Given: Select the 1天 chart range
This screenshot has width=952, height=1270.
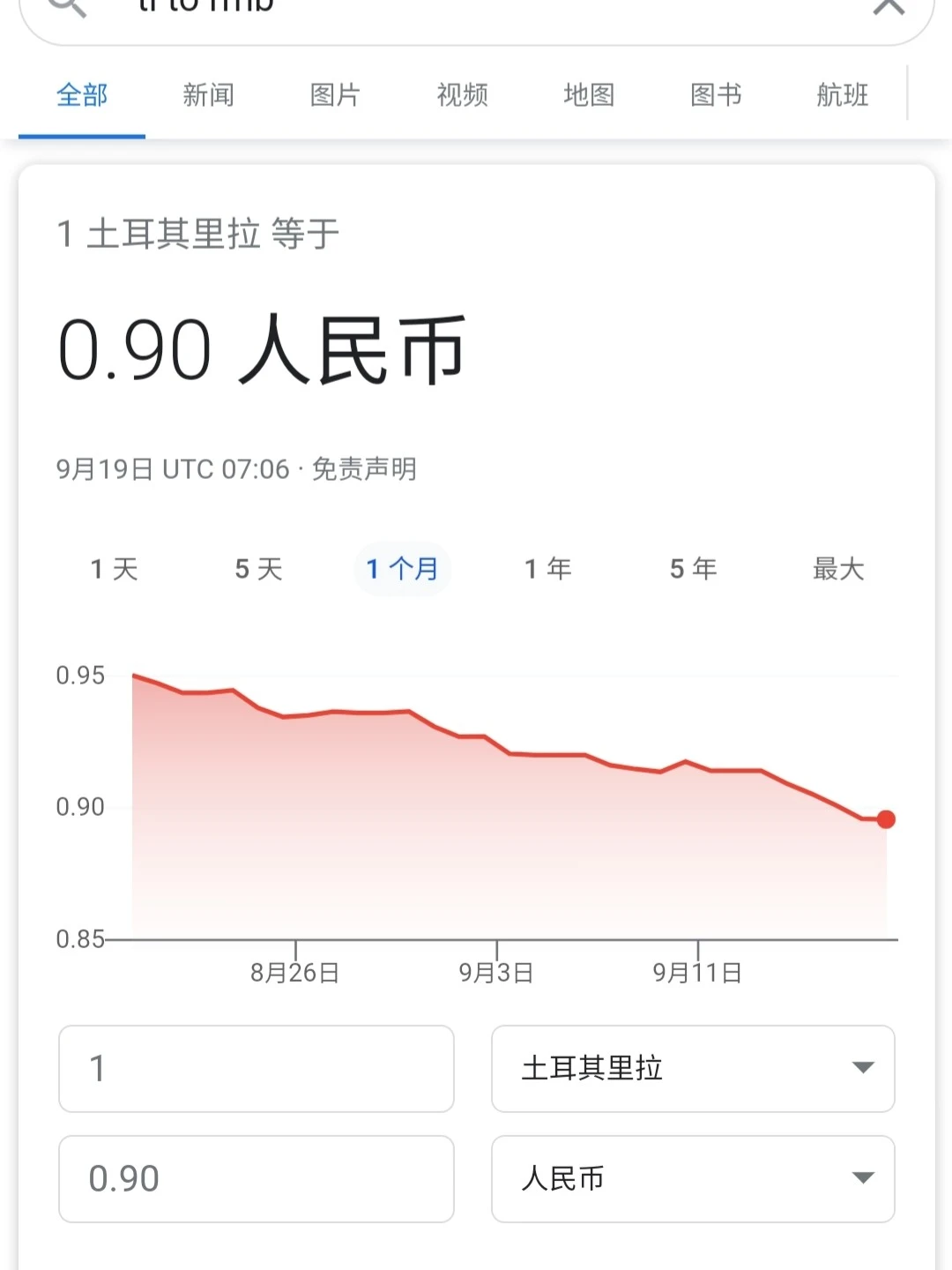Looking at the screenshot, I should pos(113,569).
